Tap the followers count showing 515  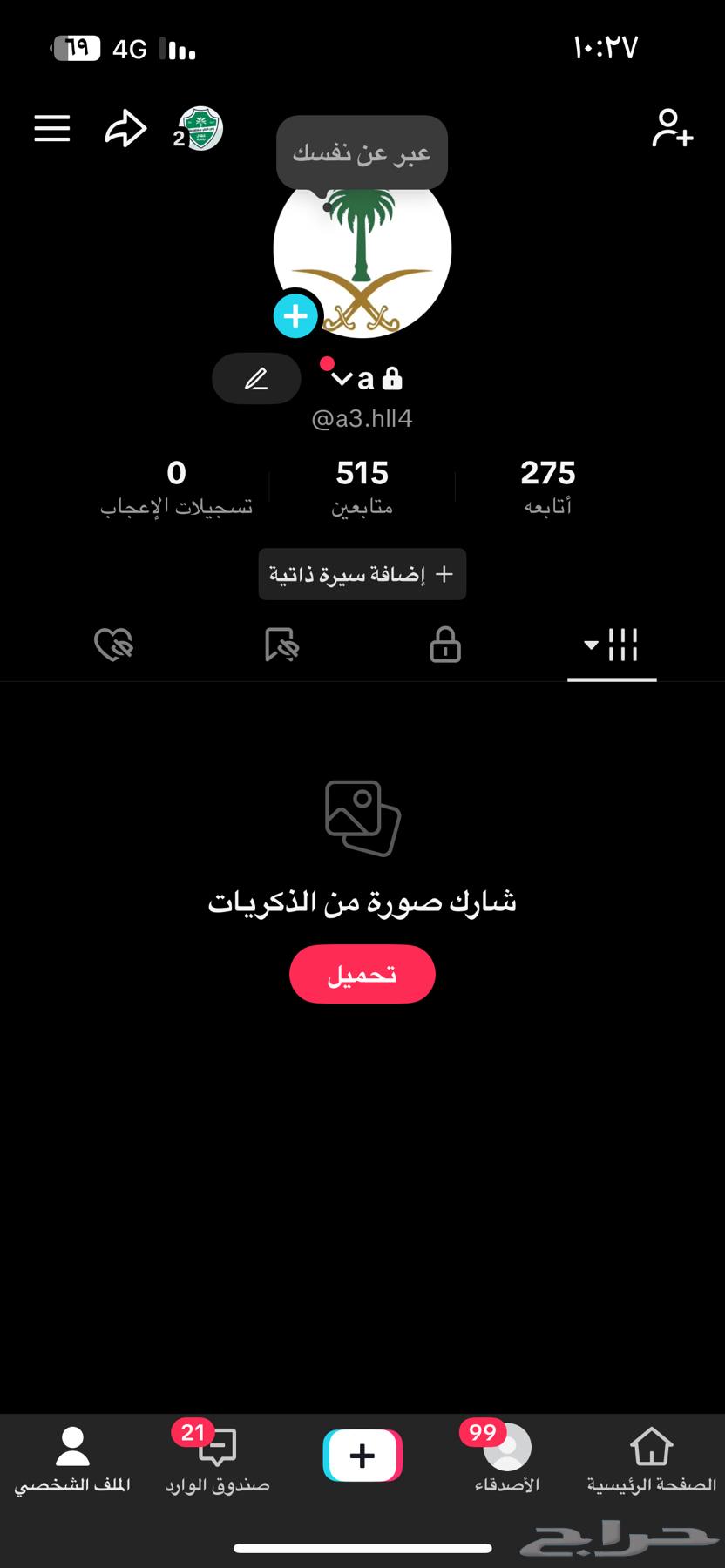(x=362, y=483)
